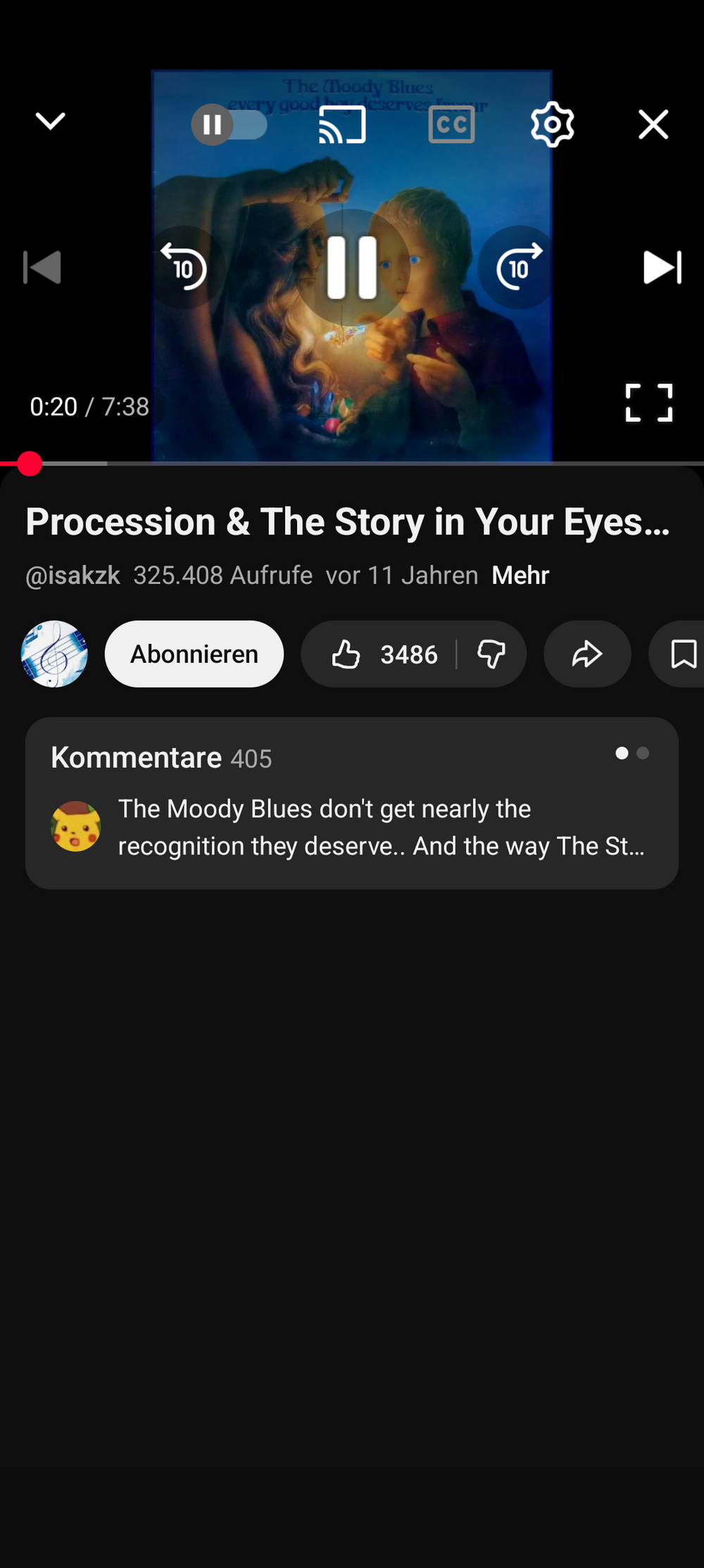Viewport: 704px width, 1568px height.
Task: Tap the red progress bar scrubber
Action: [30, 463]
